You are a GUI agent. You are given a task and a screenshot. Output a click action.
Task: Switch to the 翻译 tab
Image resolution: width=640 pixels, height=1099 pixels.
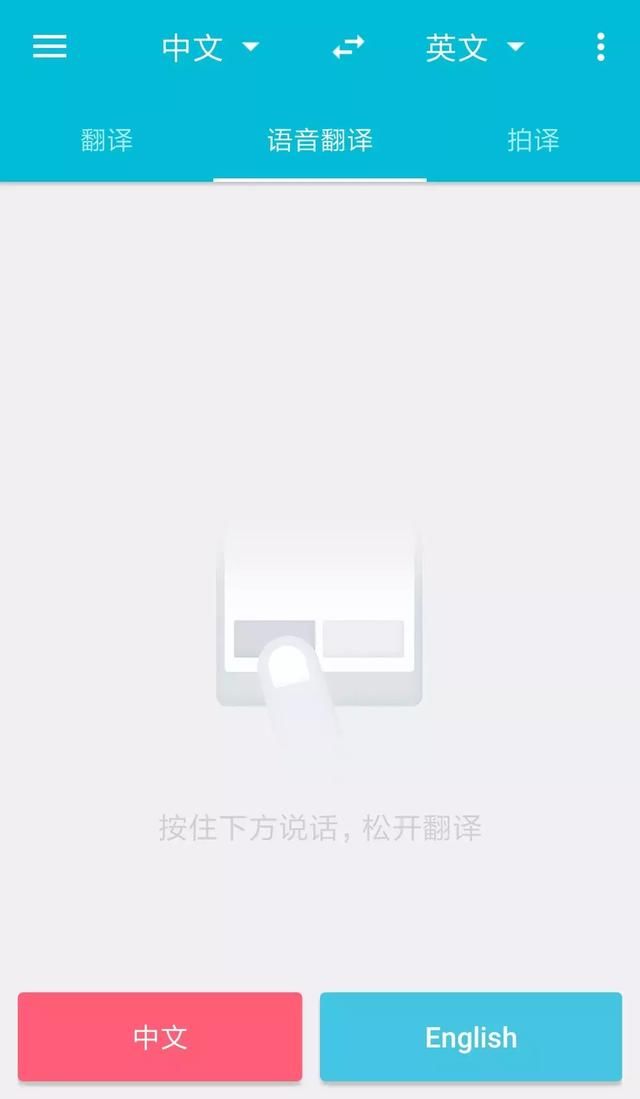coord(106,140)
